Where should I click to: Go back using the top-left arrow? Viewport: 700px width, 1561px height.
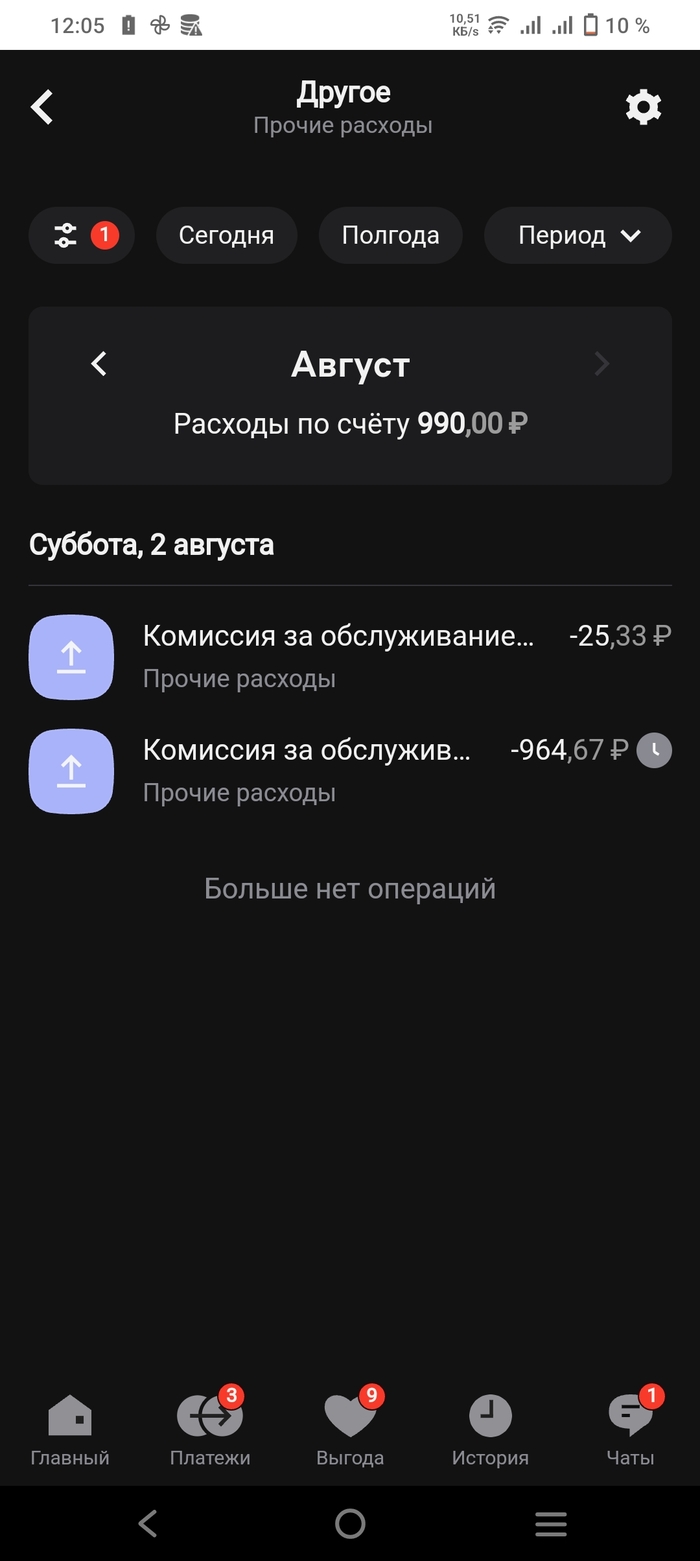(42, 107)
